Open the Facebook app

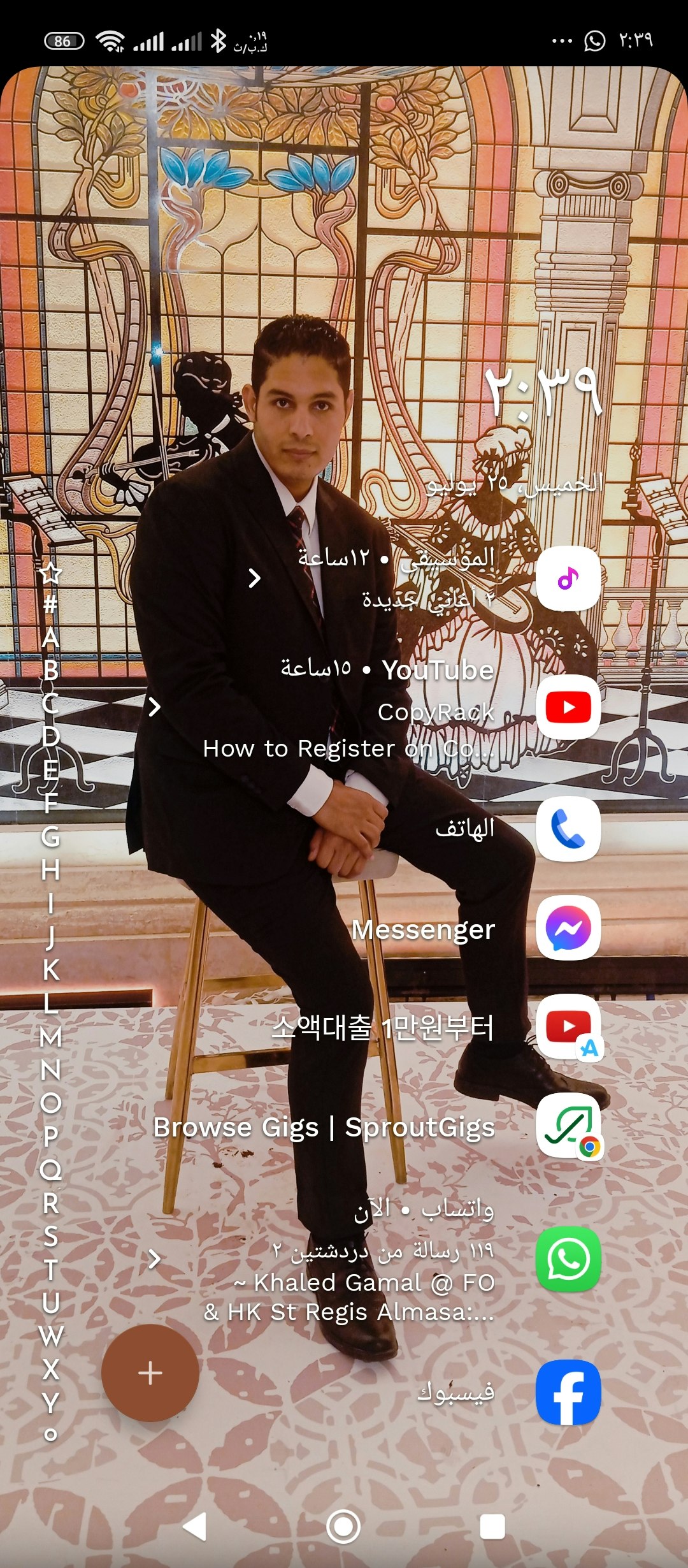tap(568, 1392)
